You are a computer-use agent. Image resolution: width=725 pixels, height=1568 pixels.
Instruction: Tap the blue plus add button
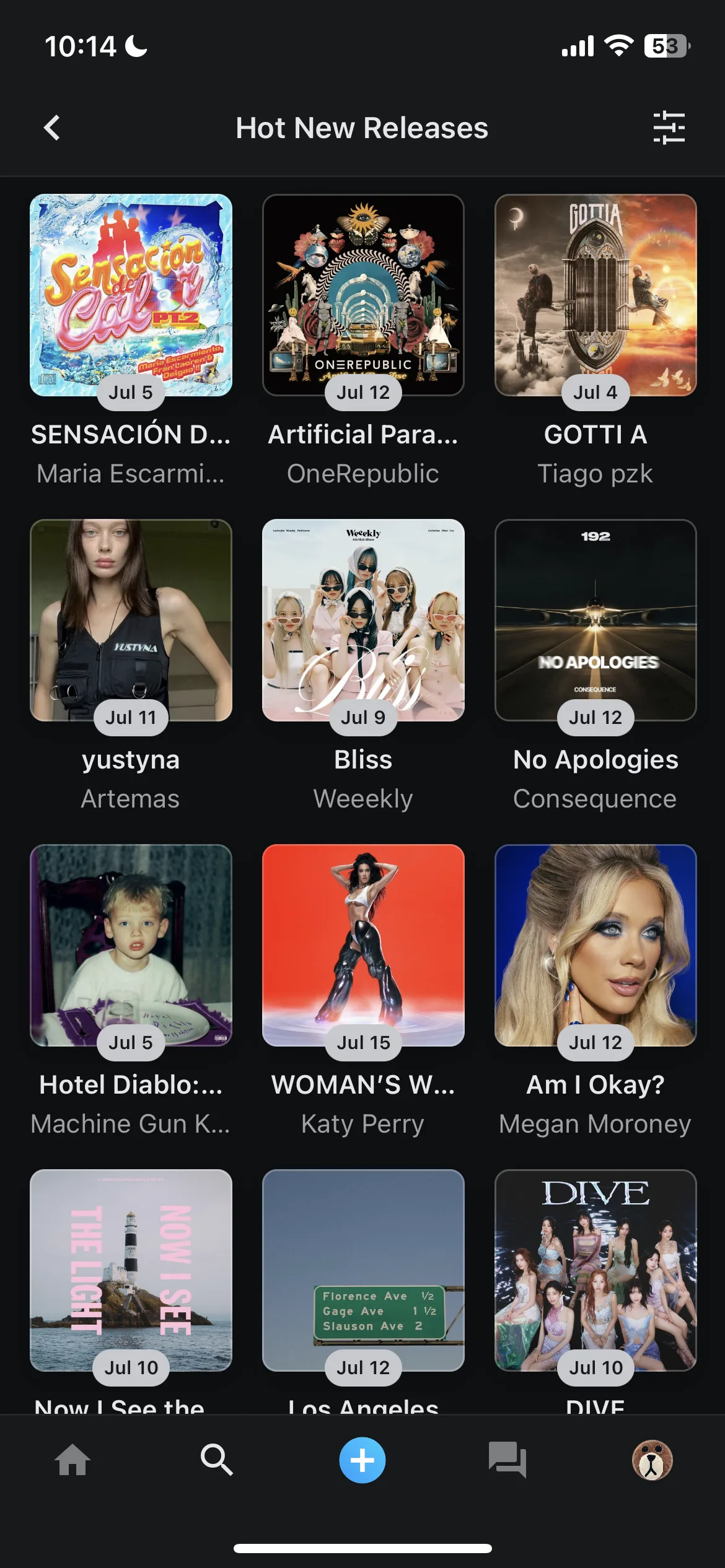[362, 1460]
